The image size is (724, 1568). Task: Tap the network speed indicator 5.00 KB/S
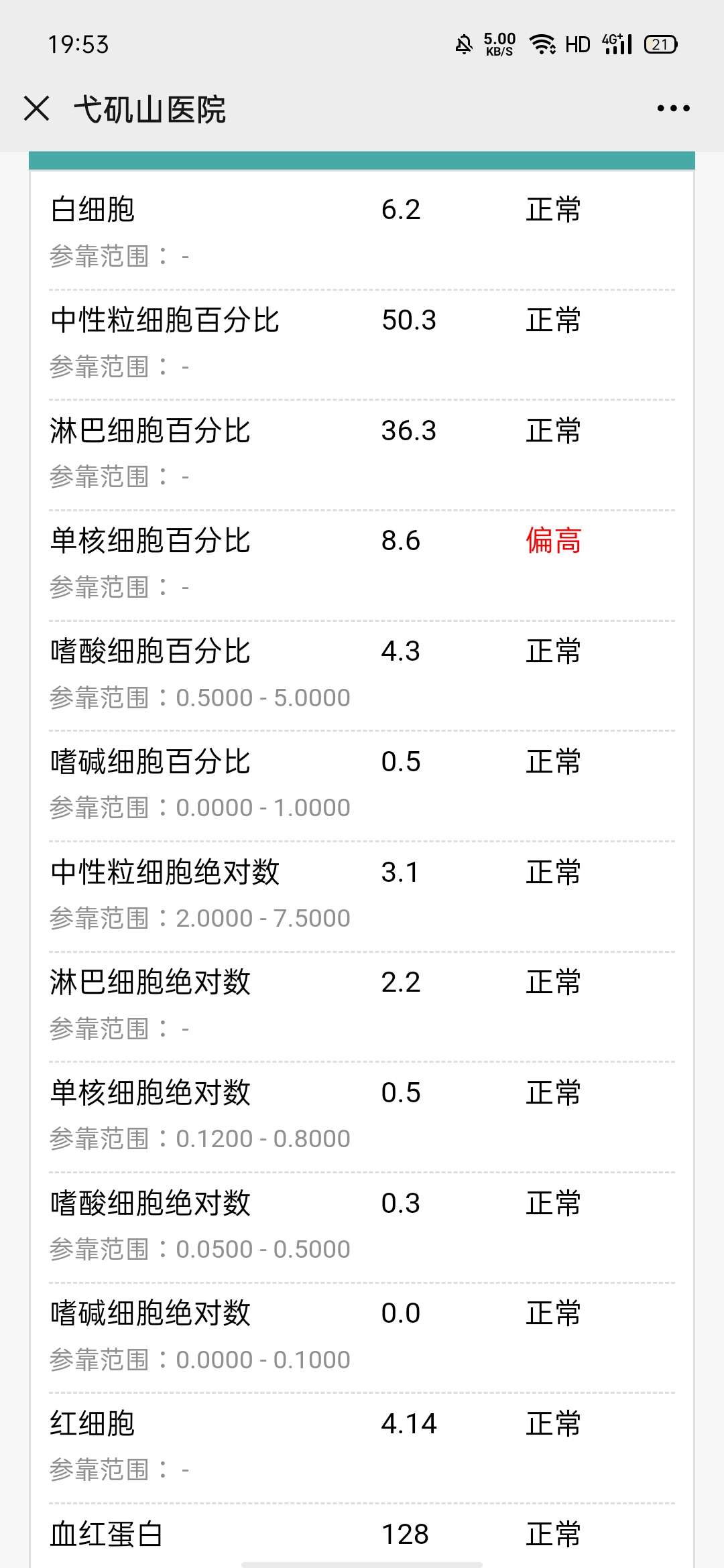click(x=497, y=44)
